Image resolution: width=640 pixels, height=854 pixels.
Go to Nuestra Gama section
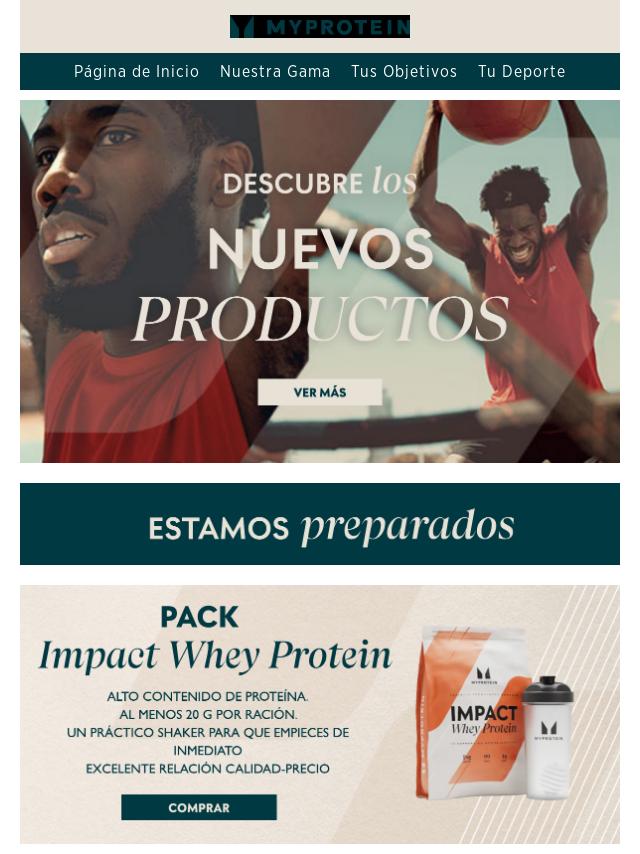pyautogui.click(x=275, y=72)
